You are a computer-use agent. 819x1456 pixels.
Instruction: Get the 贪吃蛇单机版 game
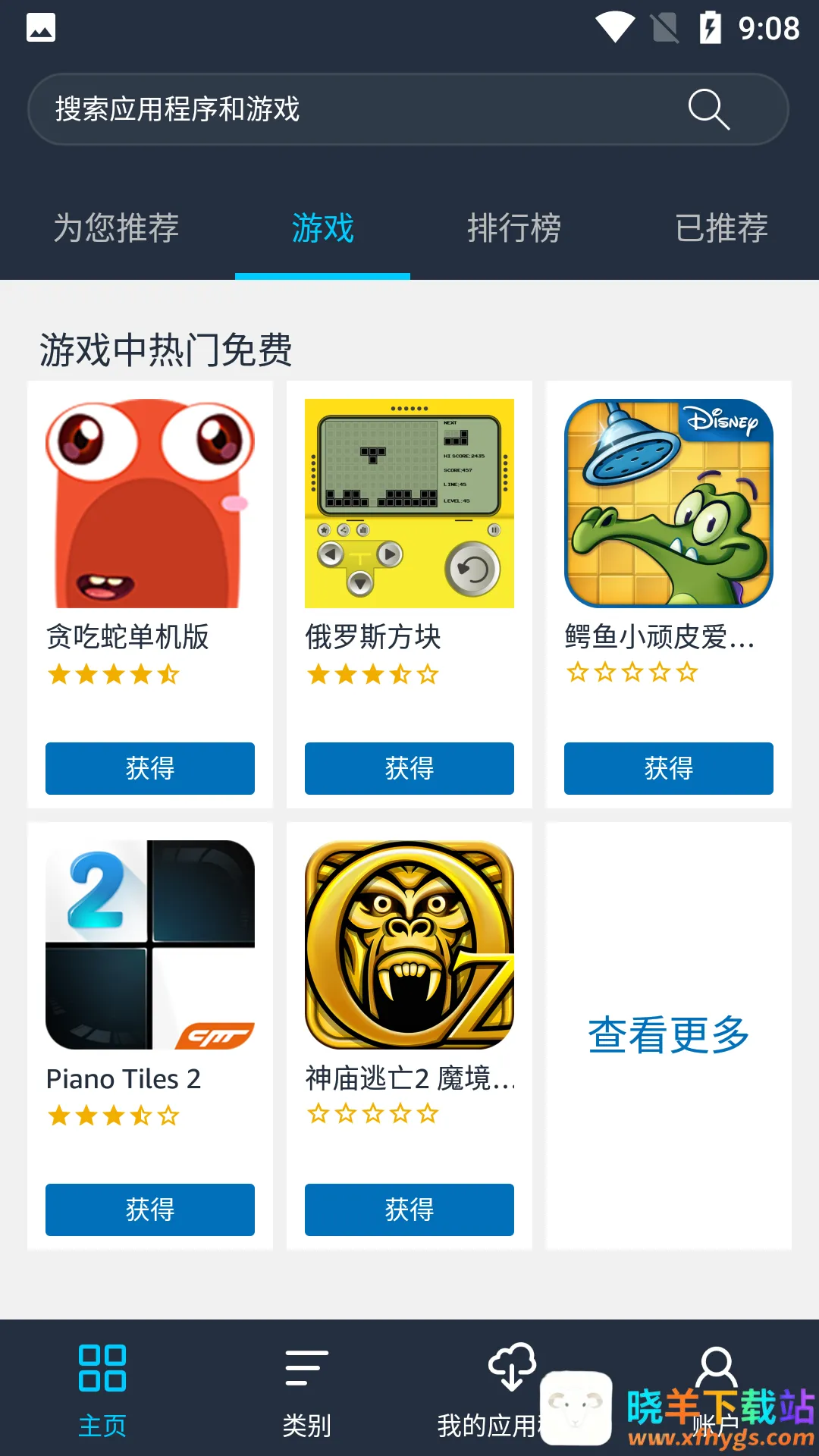150,768
